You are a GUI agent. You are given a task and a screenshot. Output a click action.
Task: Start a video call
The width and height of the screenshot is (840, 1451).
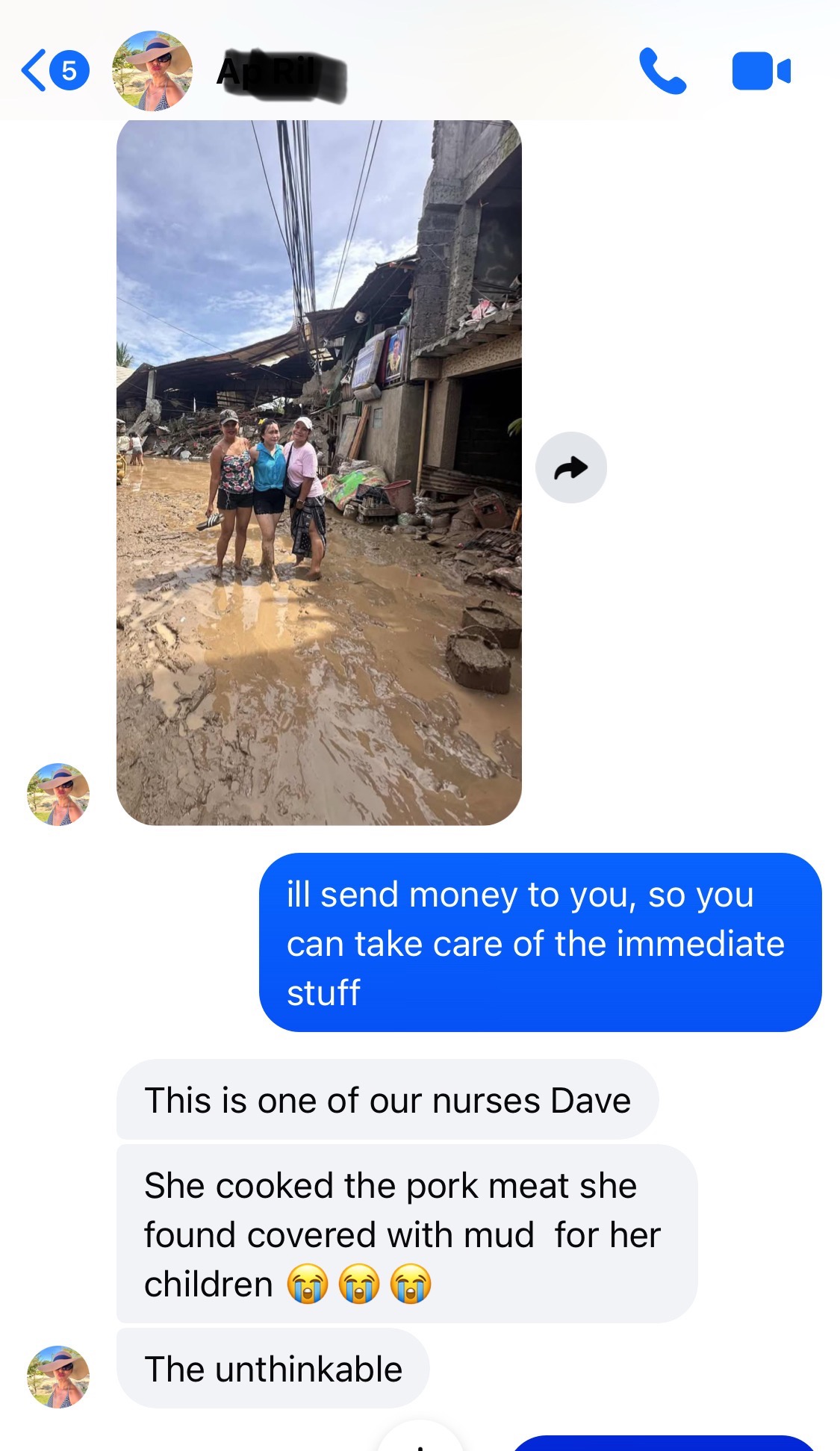tap(761, 71)
